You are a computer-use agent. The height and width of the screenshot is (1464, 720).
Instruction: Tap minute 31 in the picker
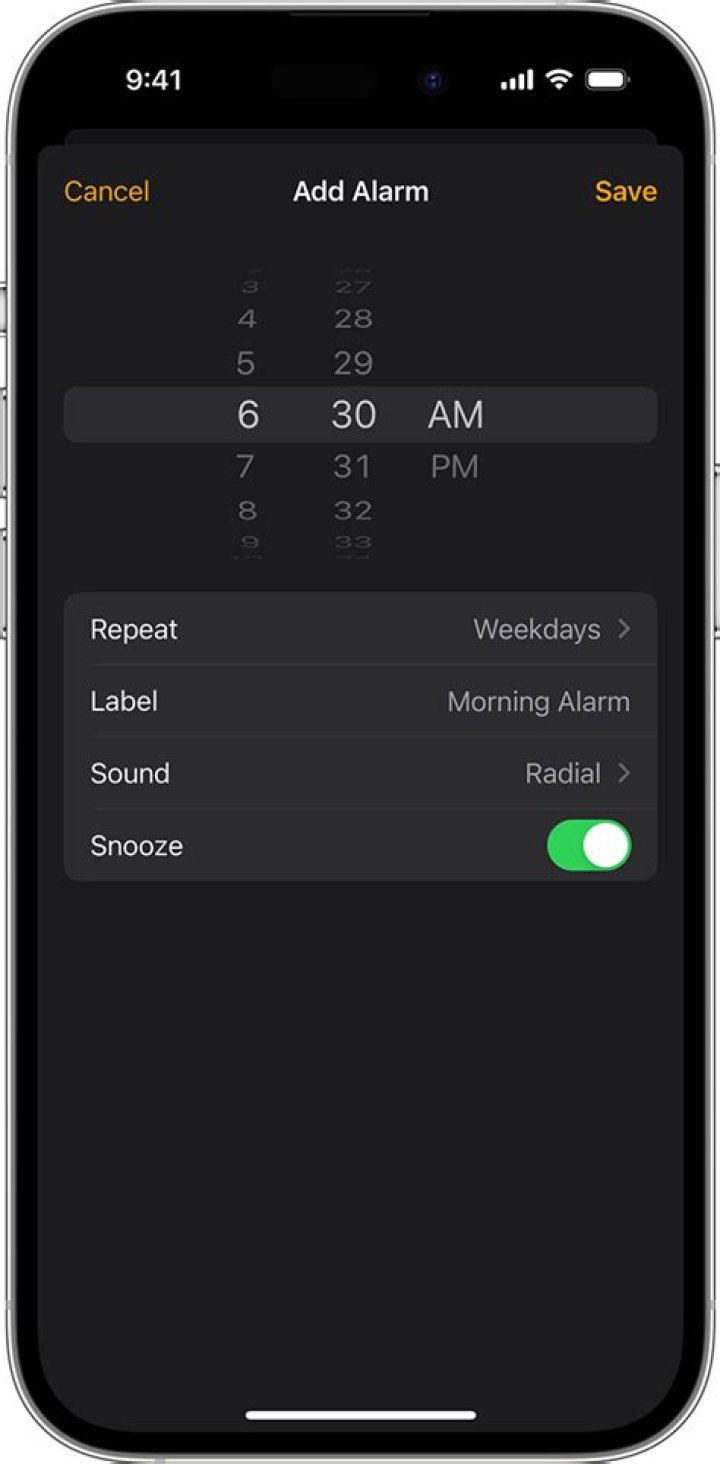pyautogui.click(x=352, y=467)
